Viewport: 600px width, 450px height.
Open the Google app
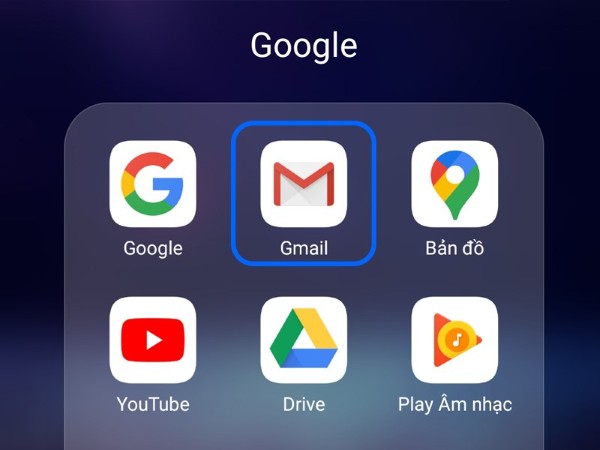(152, 183)
